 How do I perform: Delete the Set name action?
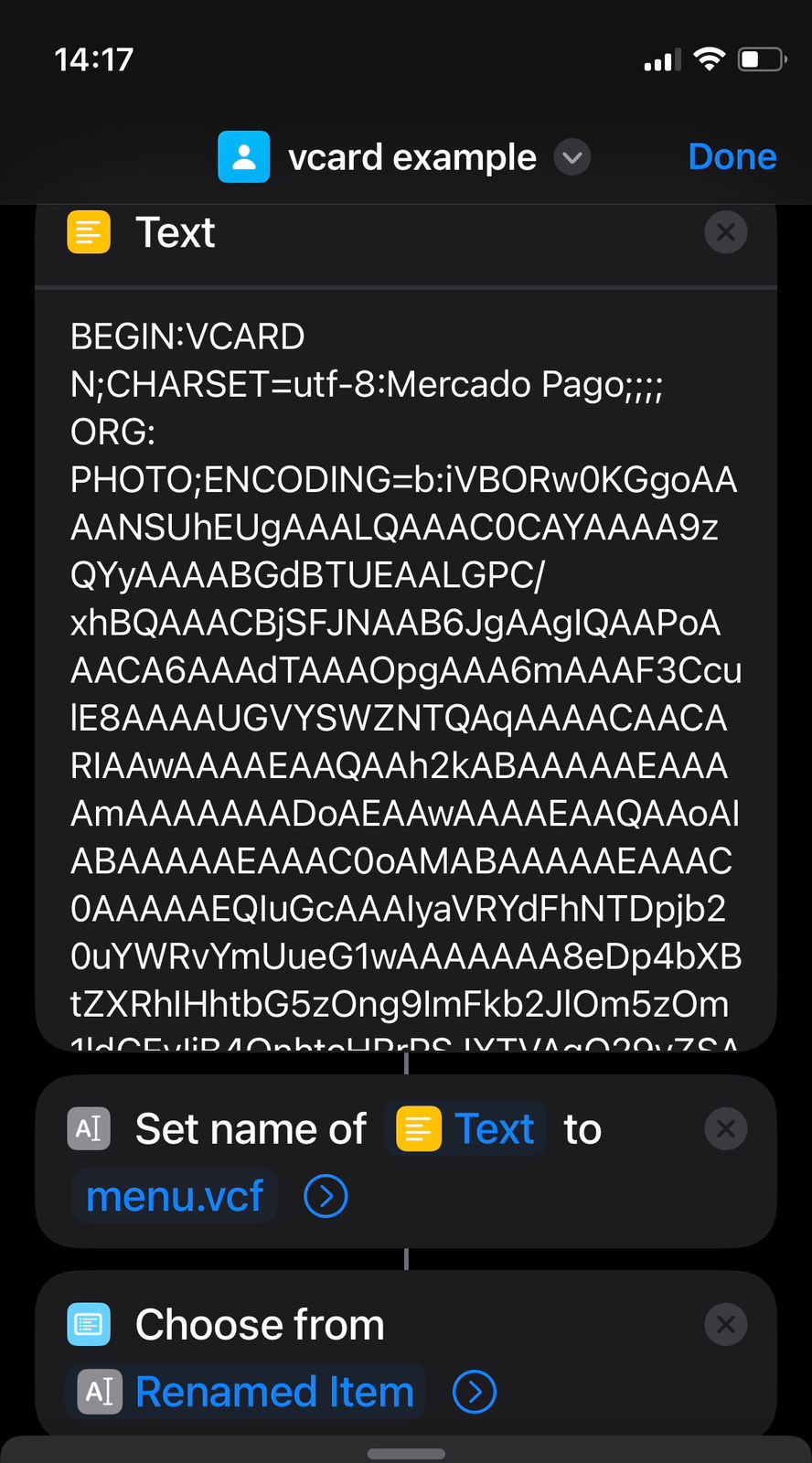(x=726, y=1129)
